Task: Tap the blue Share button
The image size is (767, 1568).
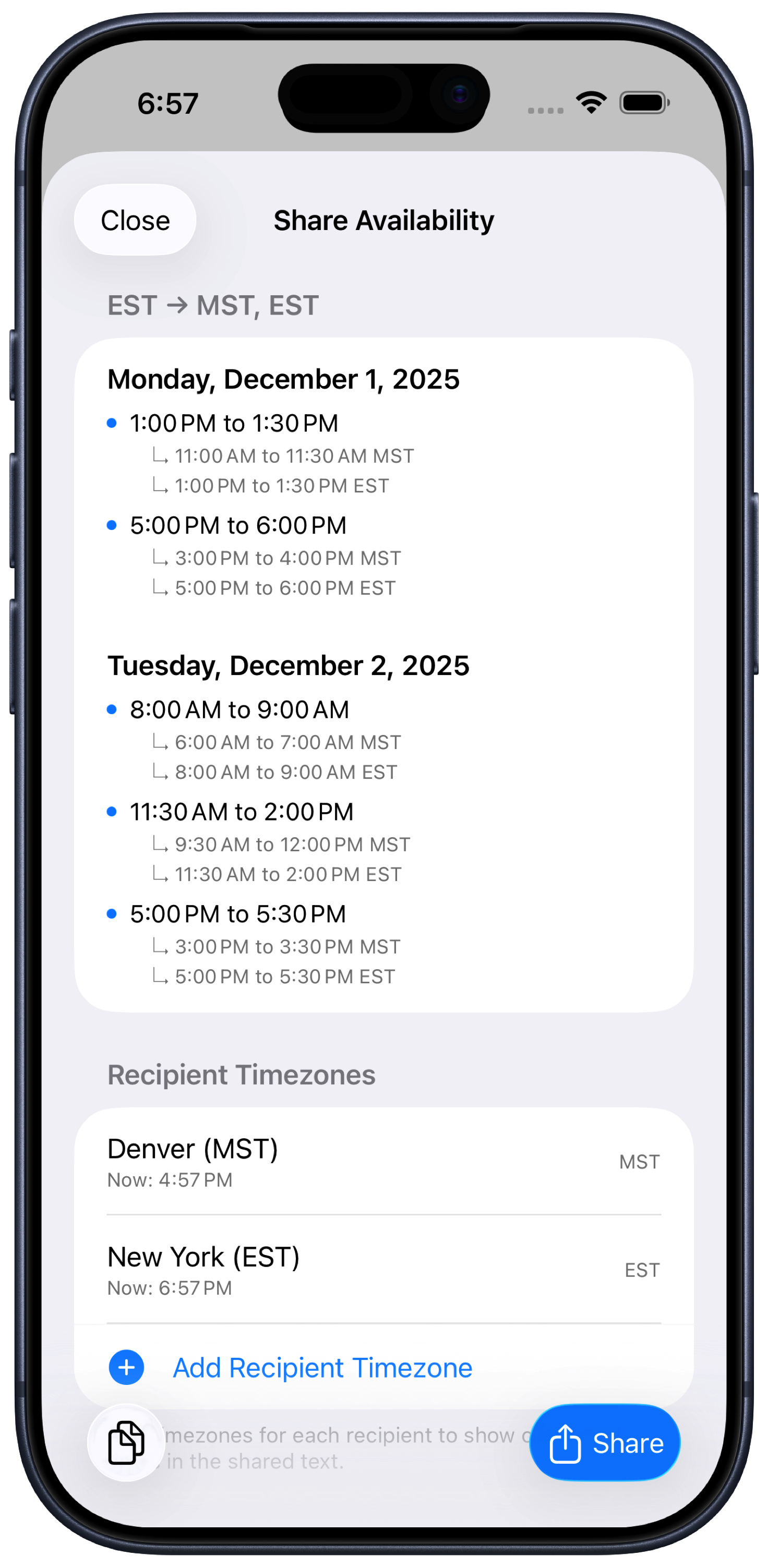Action: pyautogui.click(x=604, y=1442)
